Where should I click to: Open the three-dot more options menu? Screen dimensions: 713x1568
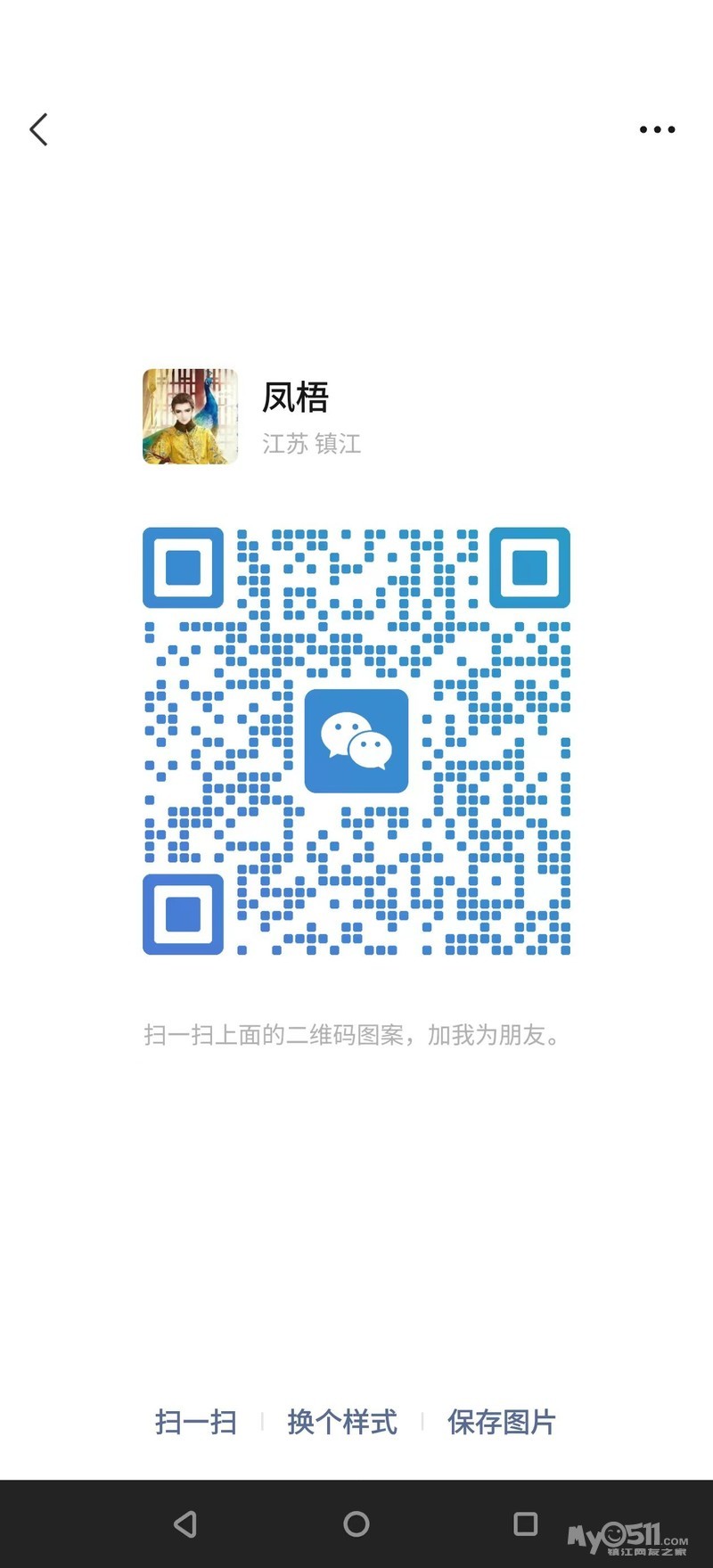click(x=657, y=130)
